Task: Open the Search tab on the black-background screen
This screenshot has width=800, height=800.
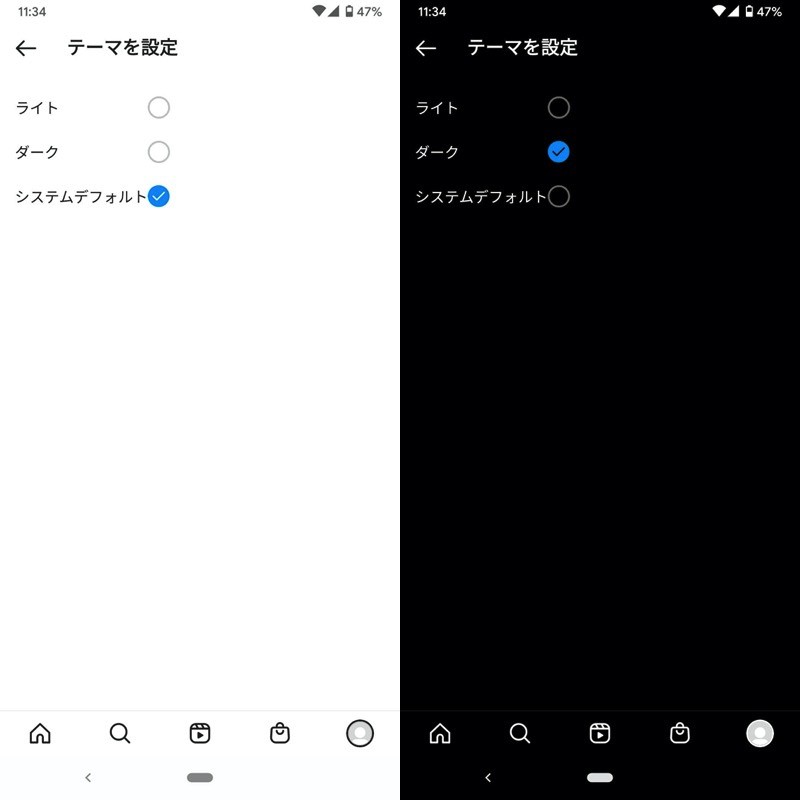Action: (520, 733)
